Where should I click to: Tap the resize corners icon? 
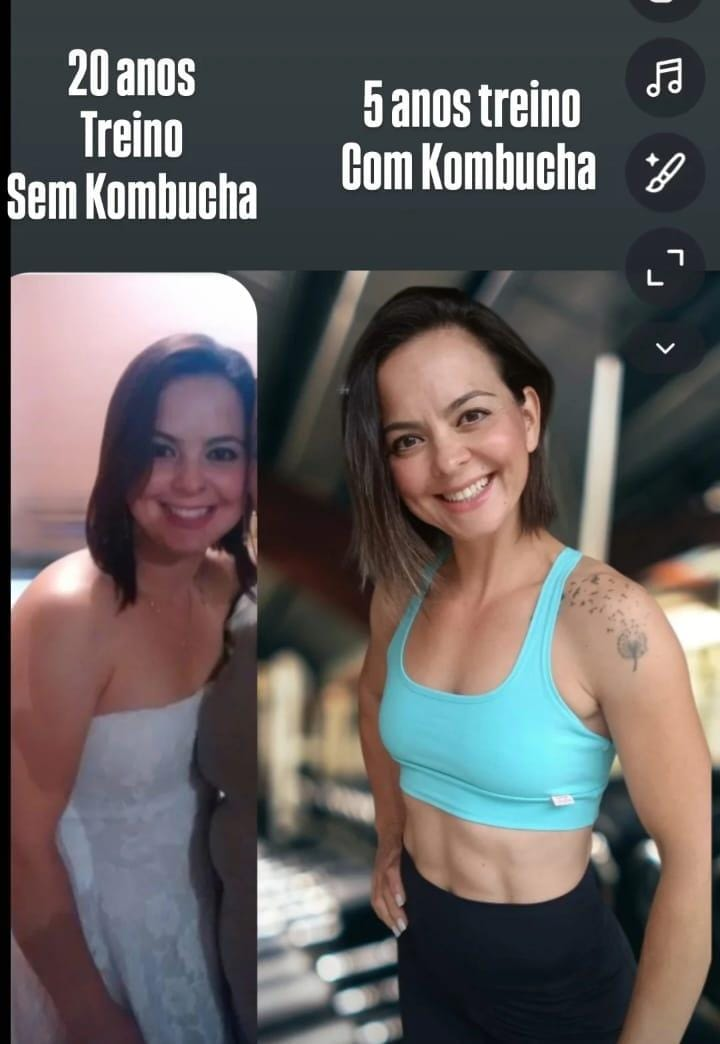(x=665, y=267)
